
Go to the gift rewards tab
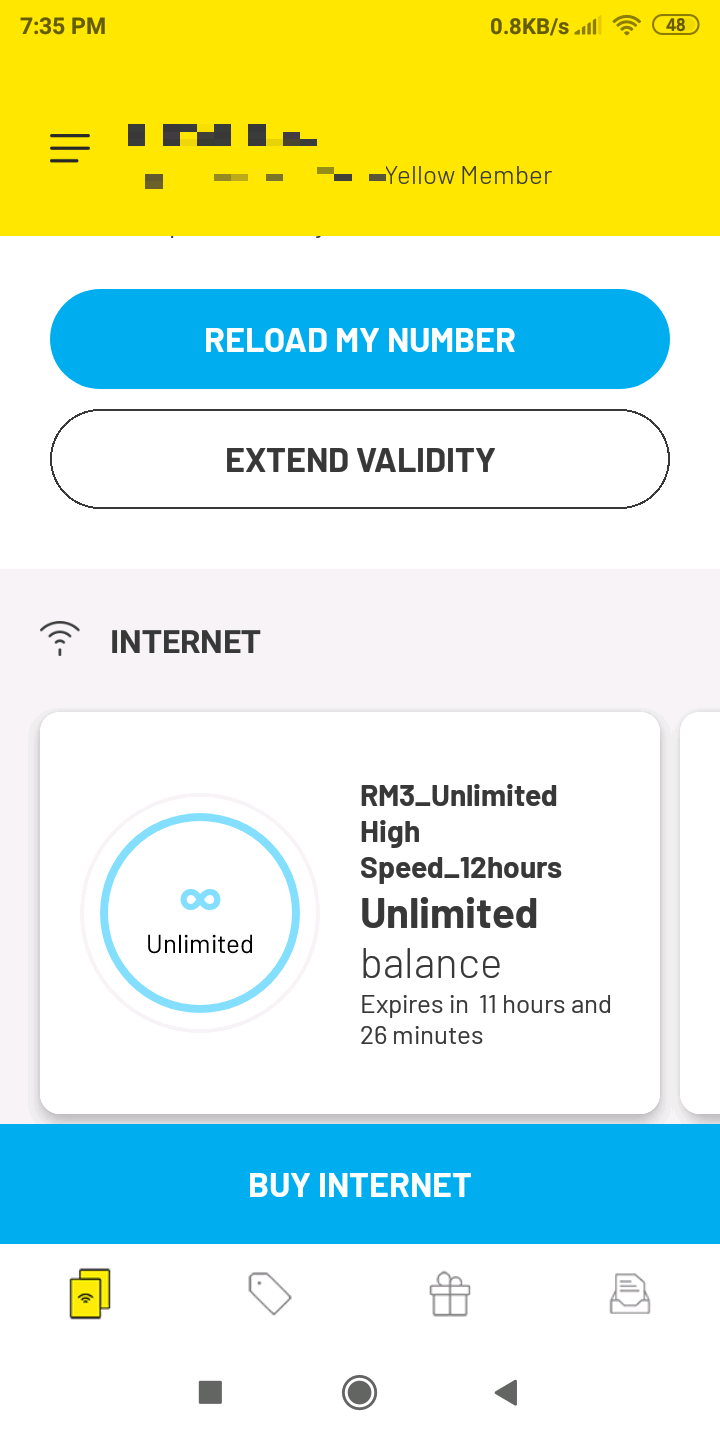point(450,1294)
